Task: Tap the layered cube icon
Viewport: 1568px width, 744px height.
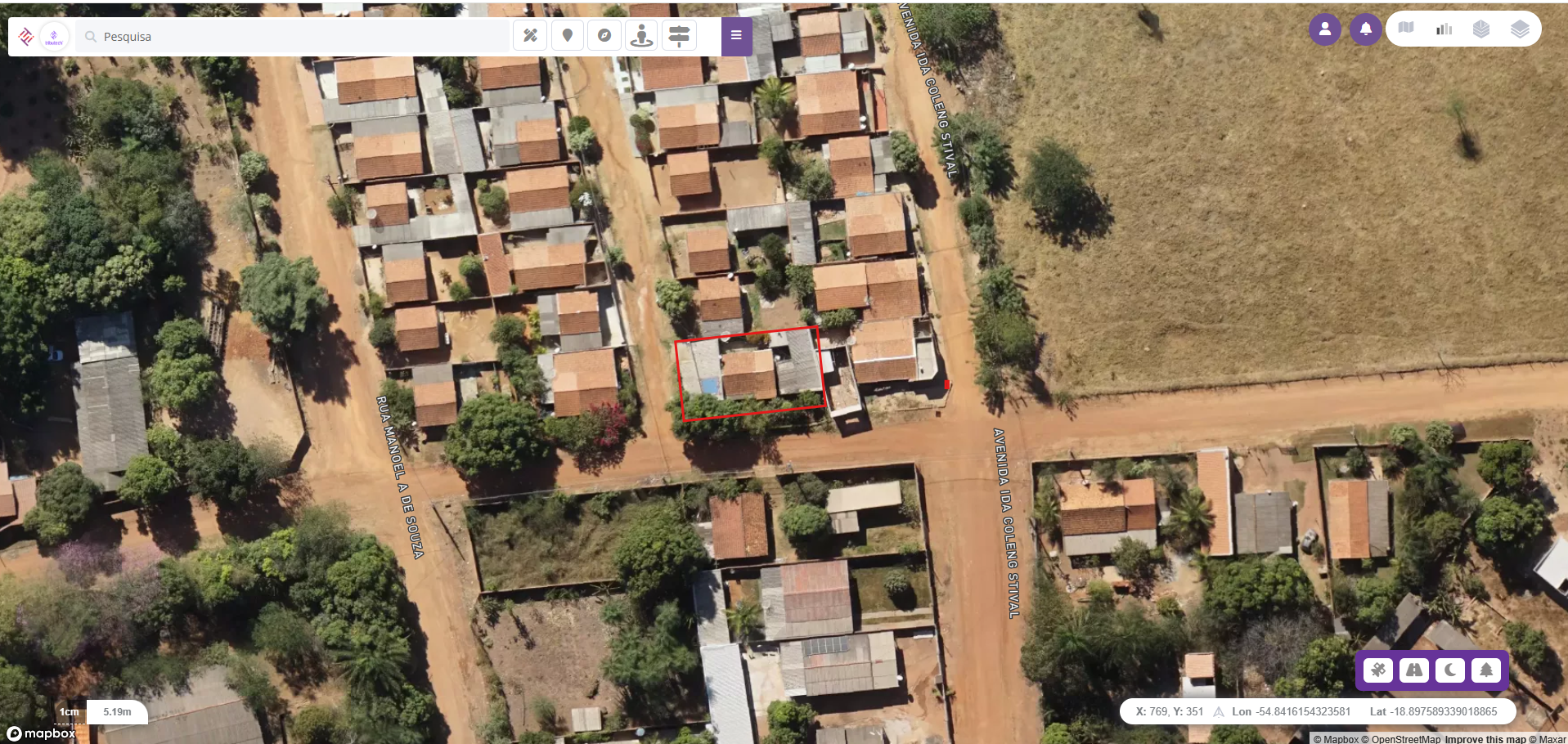Action: (x=1481, y=29)
